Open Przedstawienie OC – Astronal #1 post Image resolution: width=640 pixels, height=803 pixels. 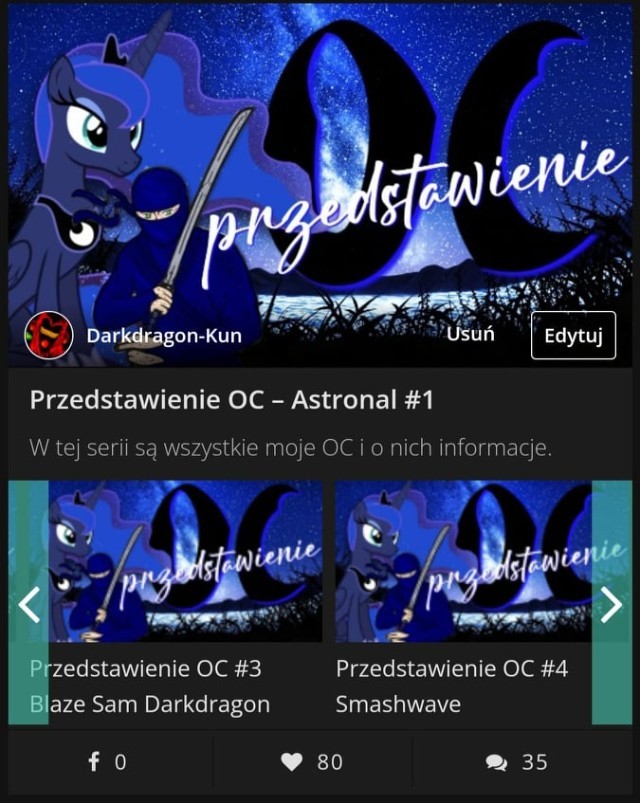click(231, 400)
